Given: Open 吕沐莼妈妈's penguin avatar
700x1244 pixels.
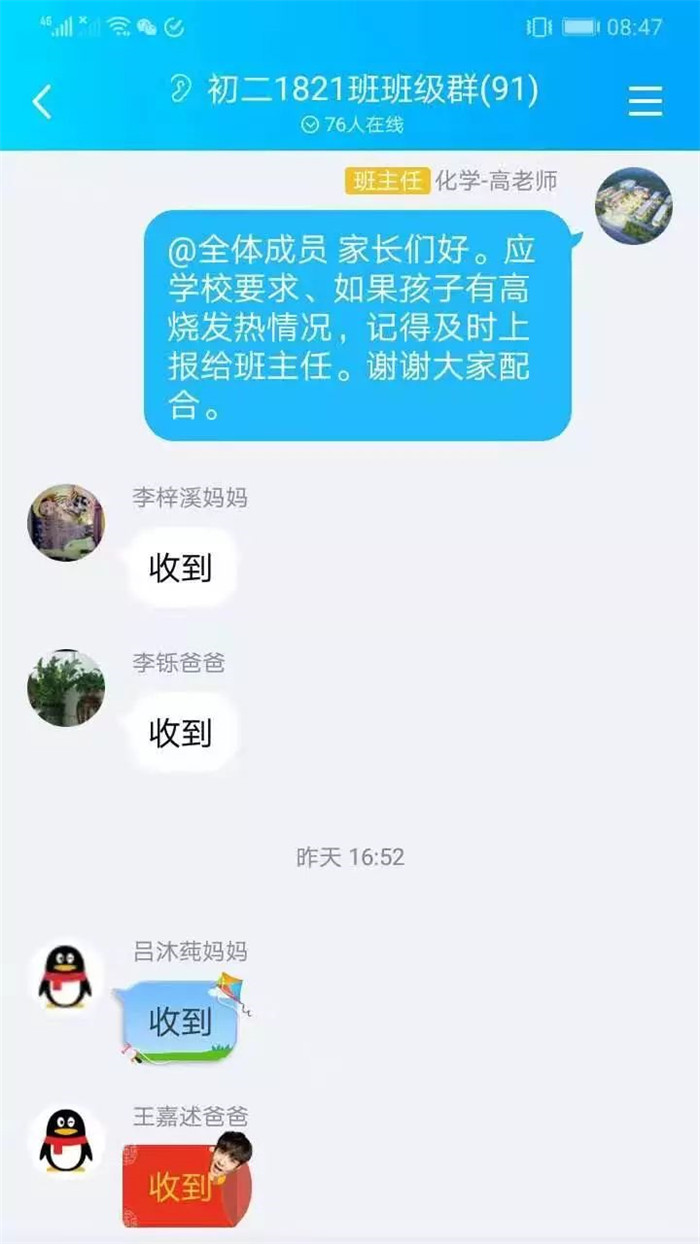Looking at the screenshot, I should click(x=66, y=976).
